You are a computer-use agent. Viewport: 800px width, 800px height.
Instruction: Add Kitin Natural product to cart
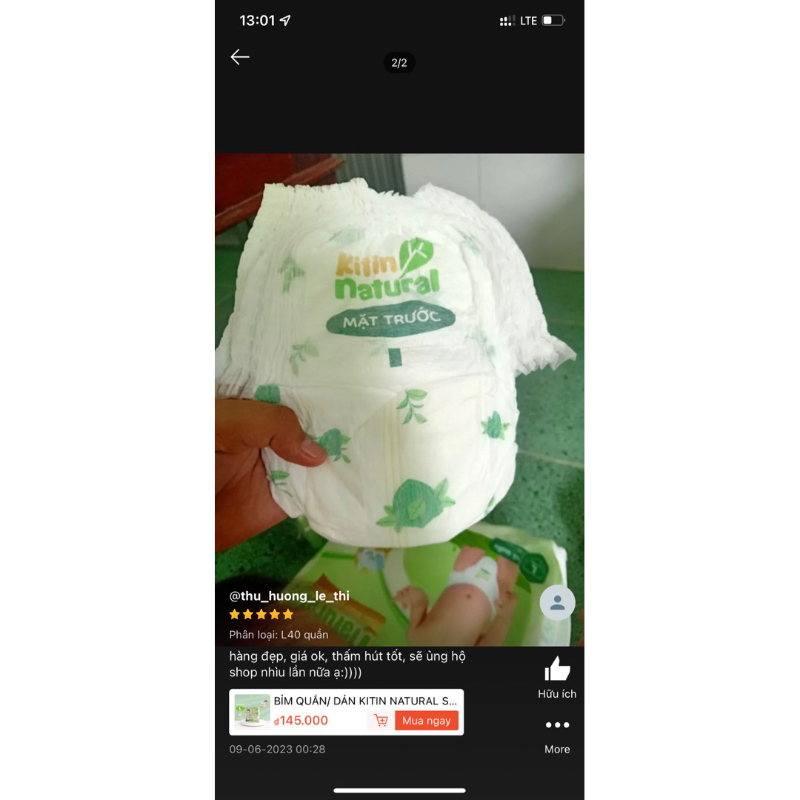pos(380,720)
